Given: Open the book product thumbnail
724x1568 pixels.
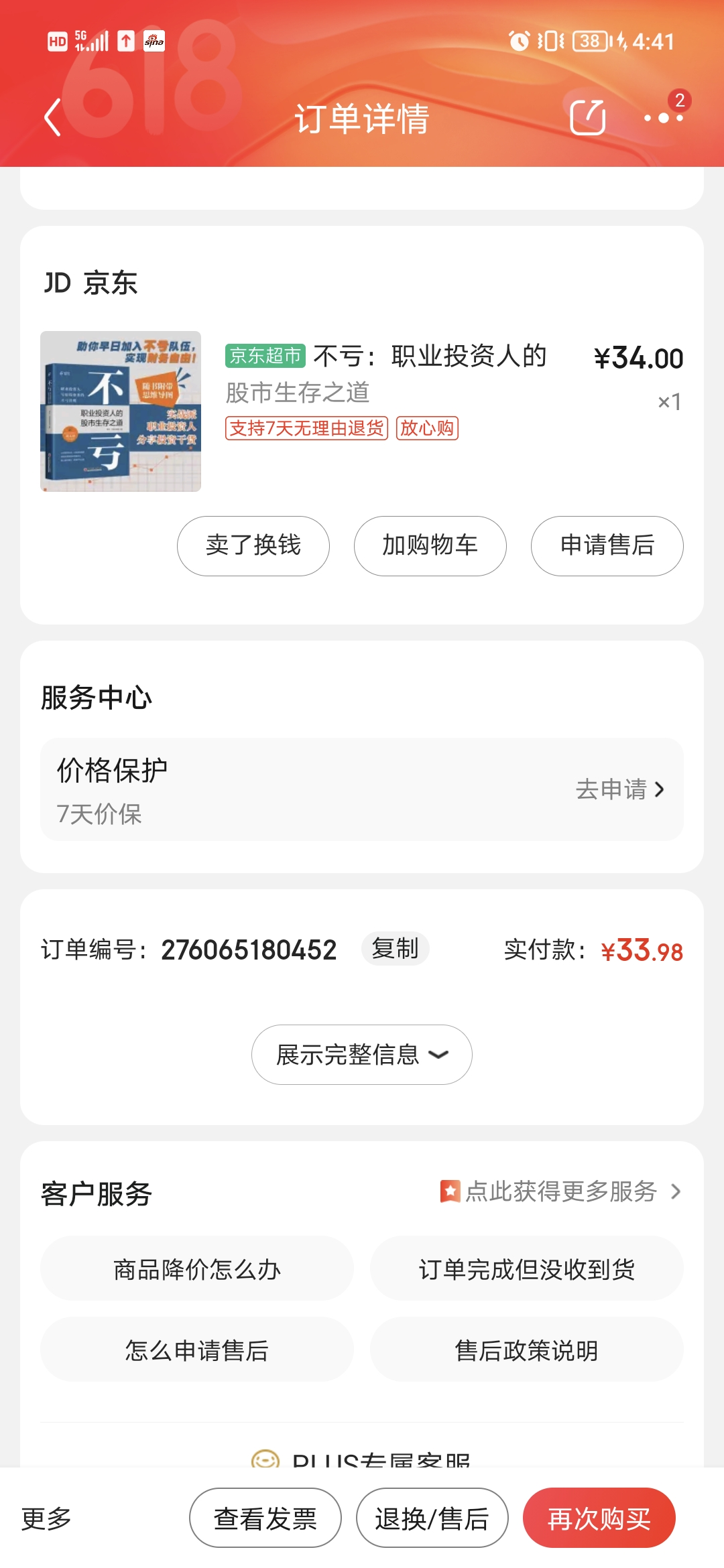Looking at the screenshot, I should coord(121,411).
